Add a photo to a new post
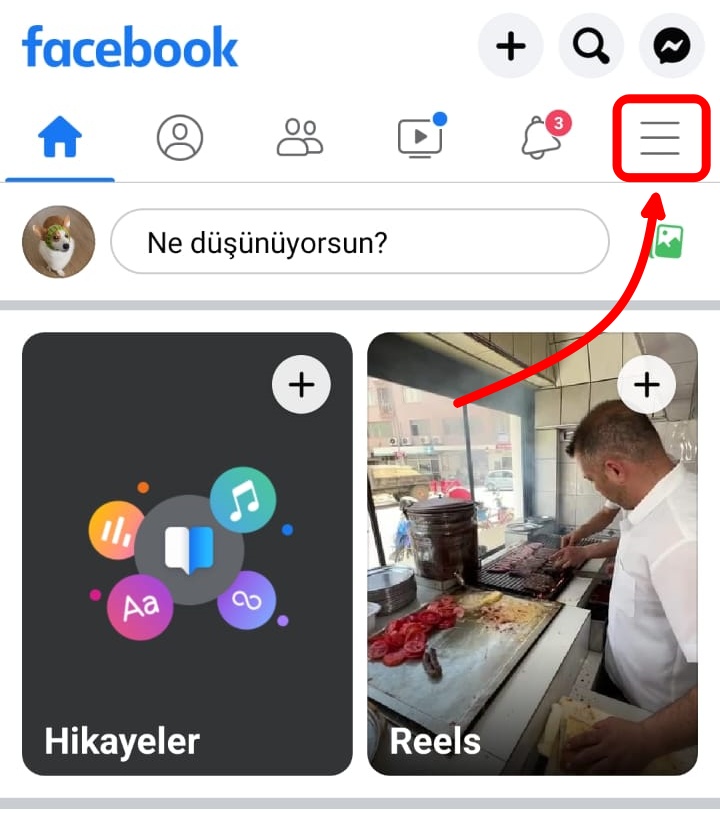720x818 pixels. (x=667, y=242)
